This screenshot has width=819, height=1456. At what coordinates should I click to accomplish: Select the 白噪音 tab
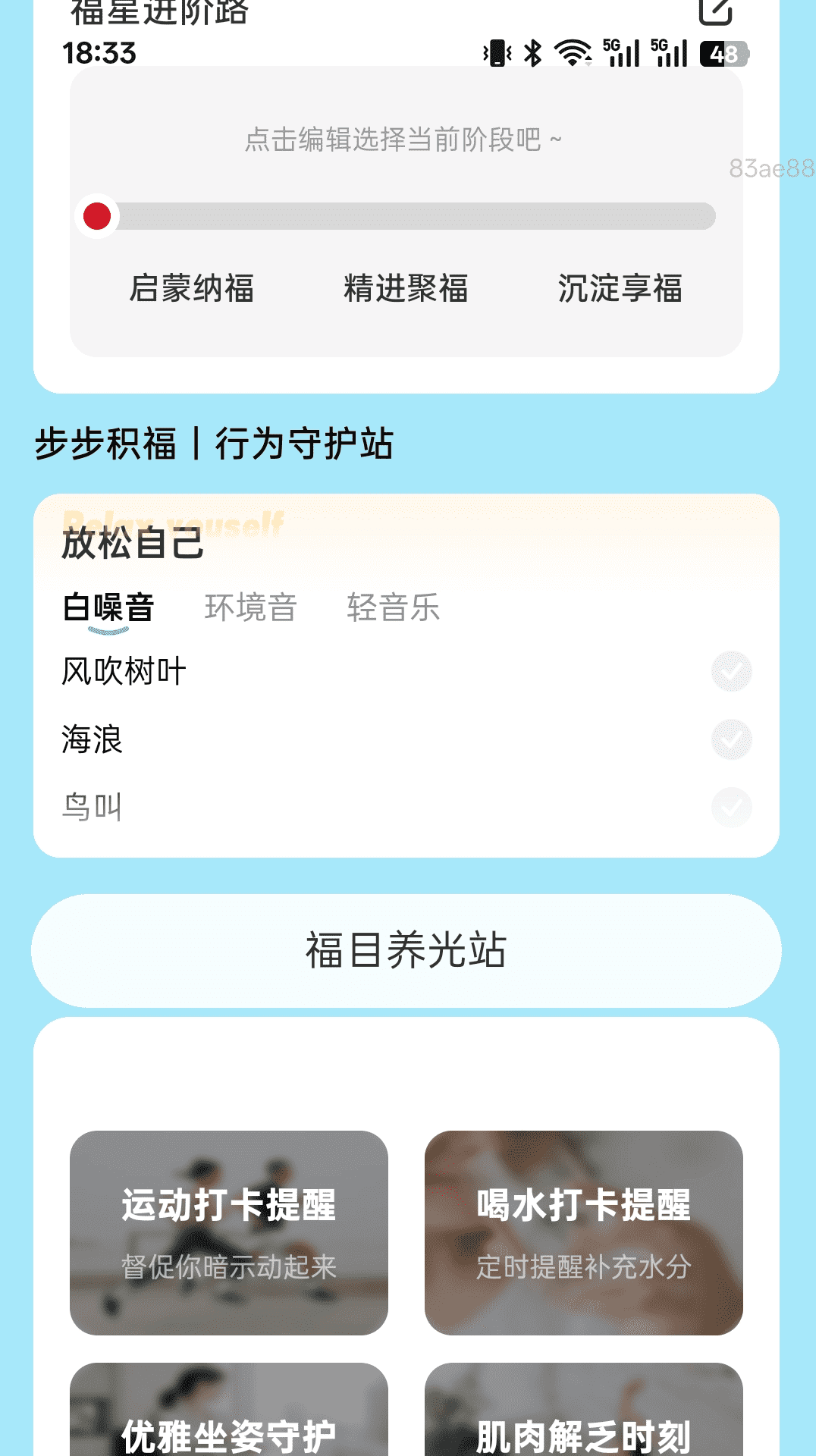107,607
